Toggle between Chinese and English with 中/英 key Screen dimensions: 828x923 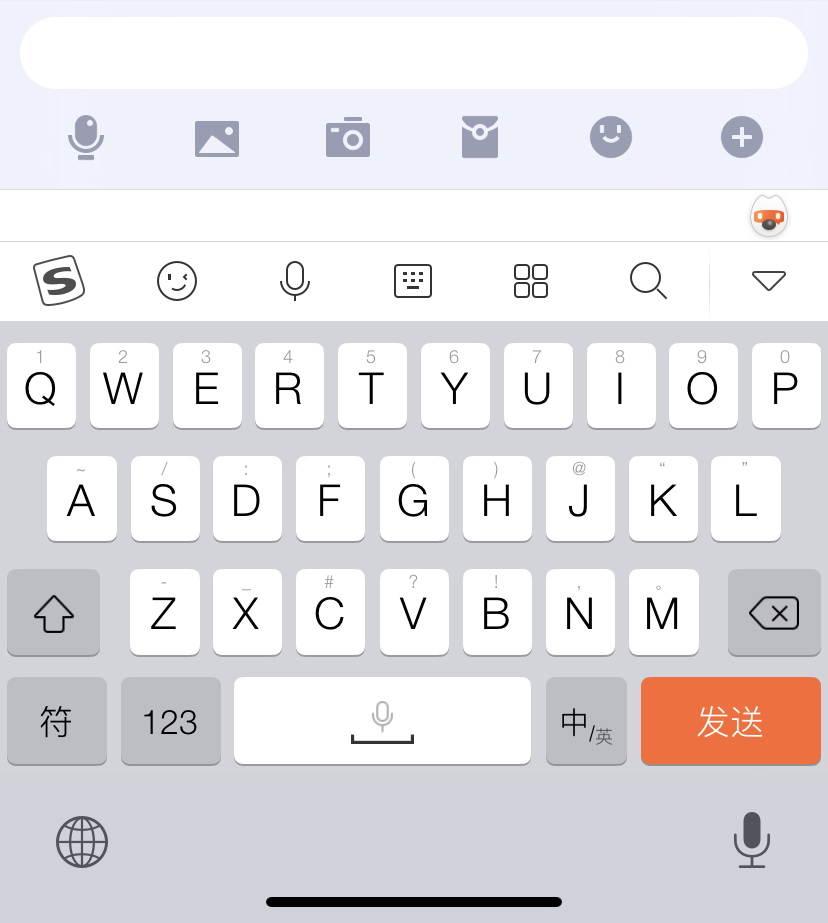[x=586, y=721]
